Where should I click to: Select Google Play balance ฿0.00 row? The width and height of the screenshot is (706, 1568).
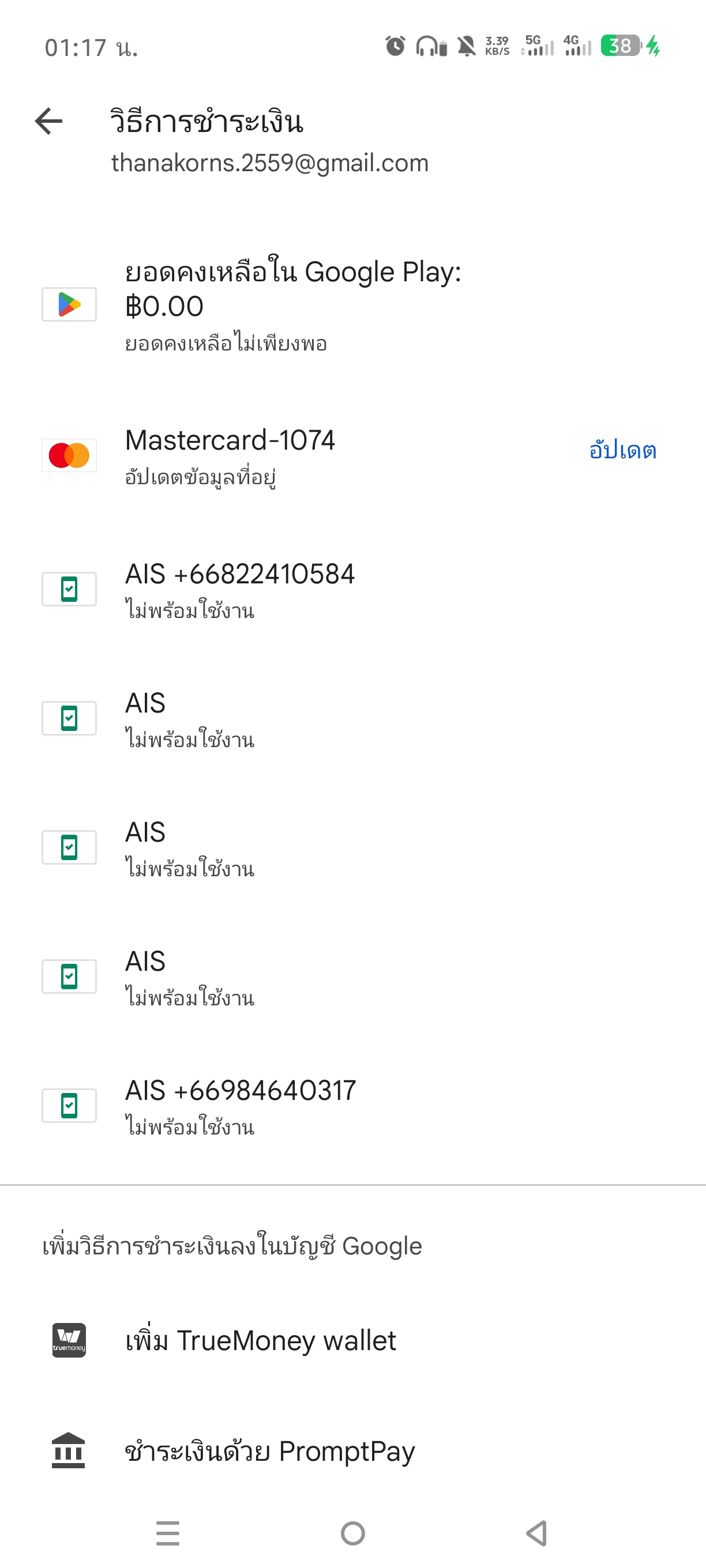(x=292, y=304)
